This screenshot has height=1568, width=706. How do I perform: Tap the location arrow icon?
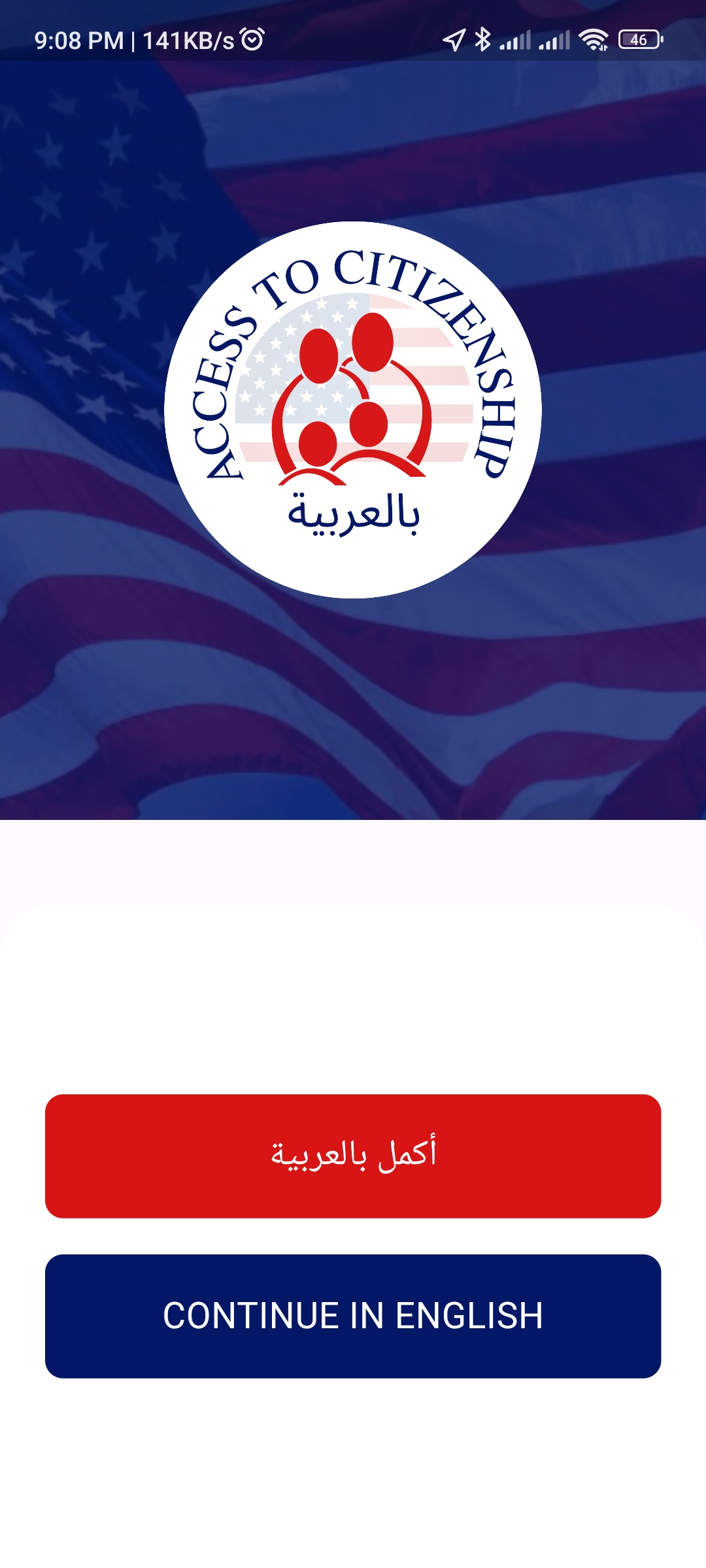pos(453,41)
